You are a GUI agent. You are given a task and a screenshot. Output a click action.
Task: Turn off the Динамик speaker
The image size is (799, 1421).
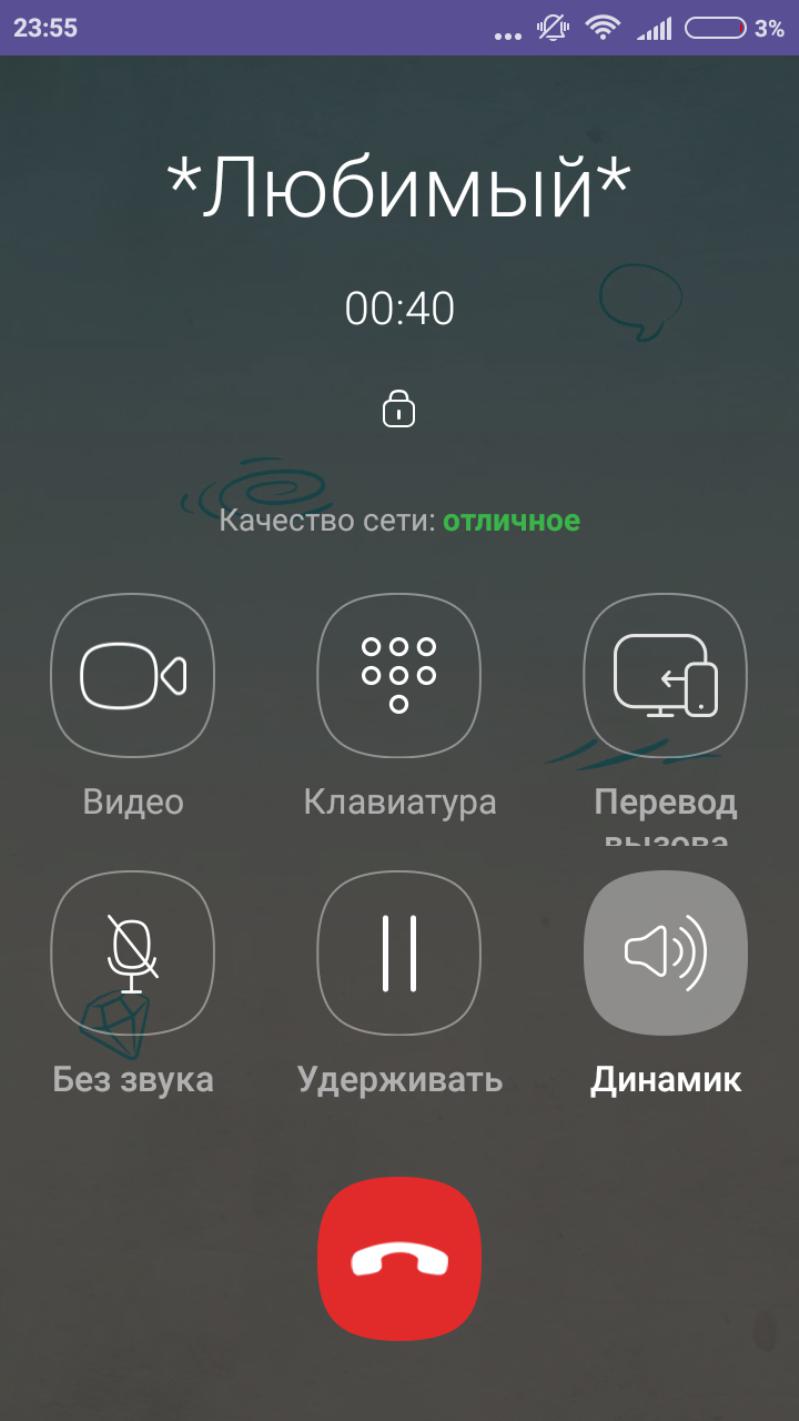(x=665, y=953)
